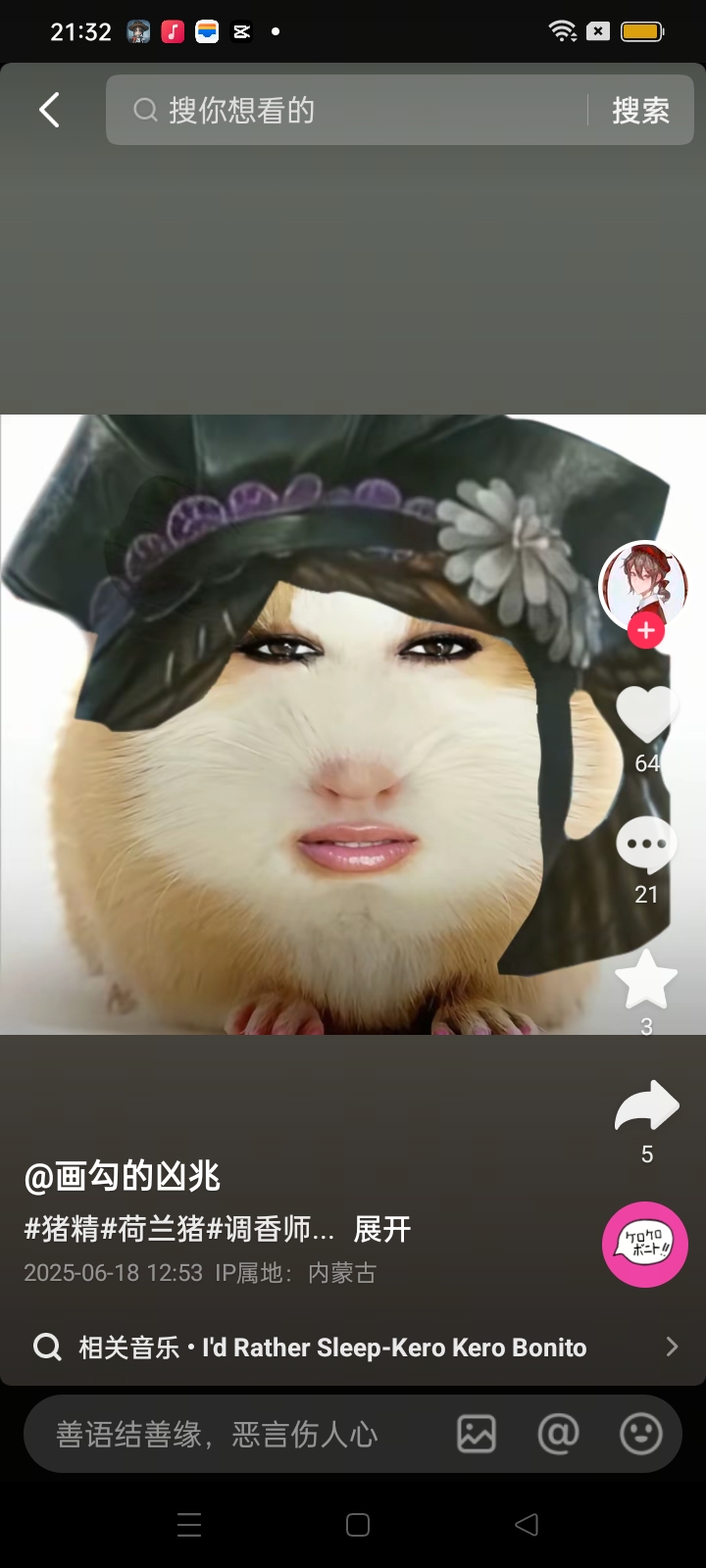Open the pink music disc
This screenshot has height=1568, width=706.
[644, 1244]
